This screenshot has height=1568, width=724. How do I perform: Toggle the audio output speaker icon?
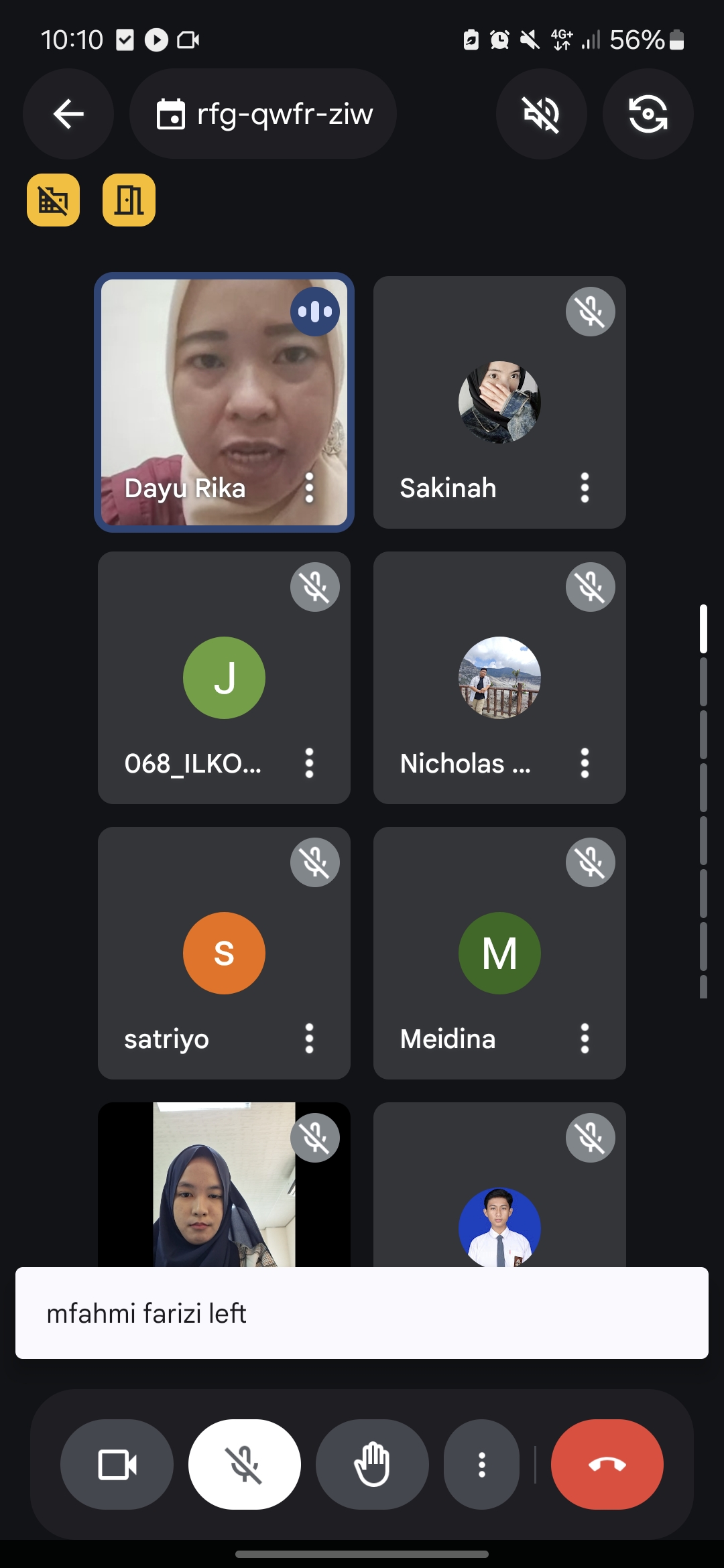coord(541,114)
